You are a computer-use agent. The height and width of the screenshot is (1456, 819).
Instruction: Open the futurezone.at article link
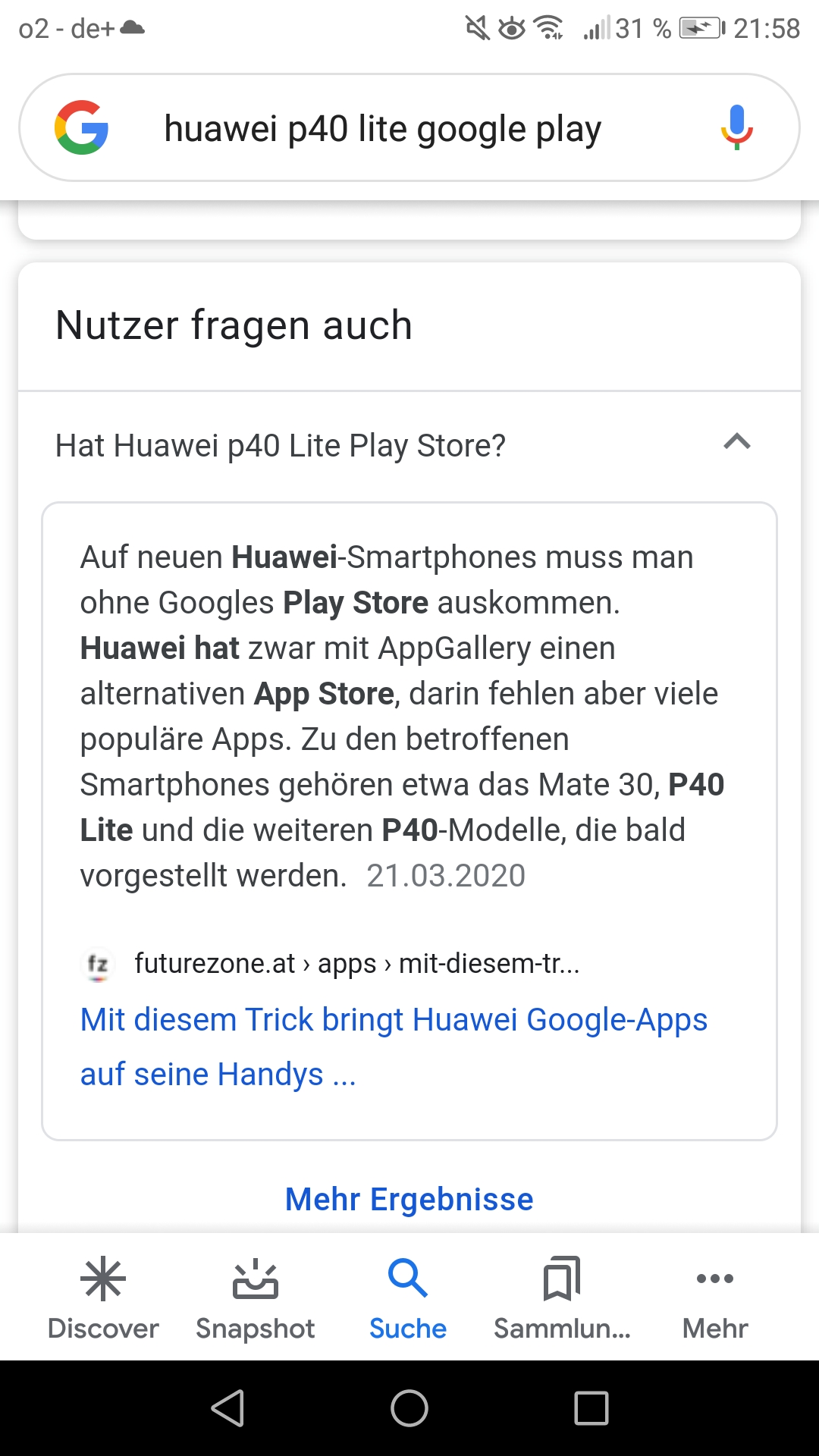394,1046
